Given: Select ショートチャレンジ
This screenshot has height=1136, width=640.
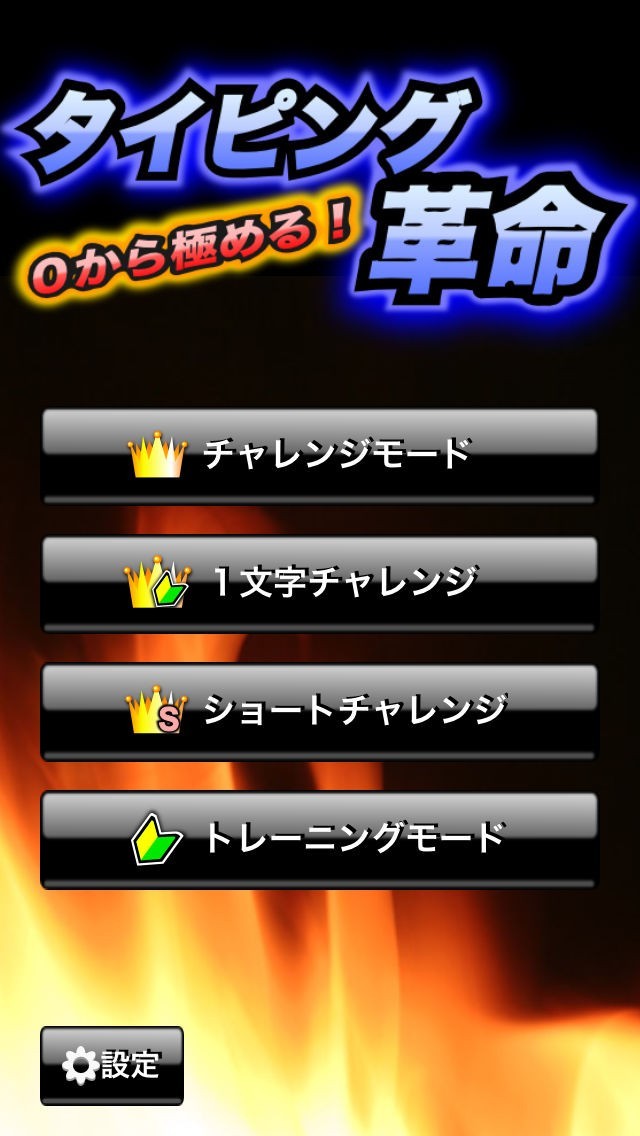Looking at the screenshot, I should tap(319, 711).
